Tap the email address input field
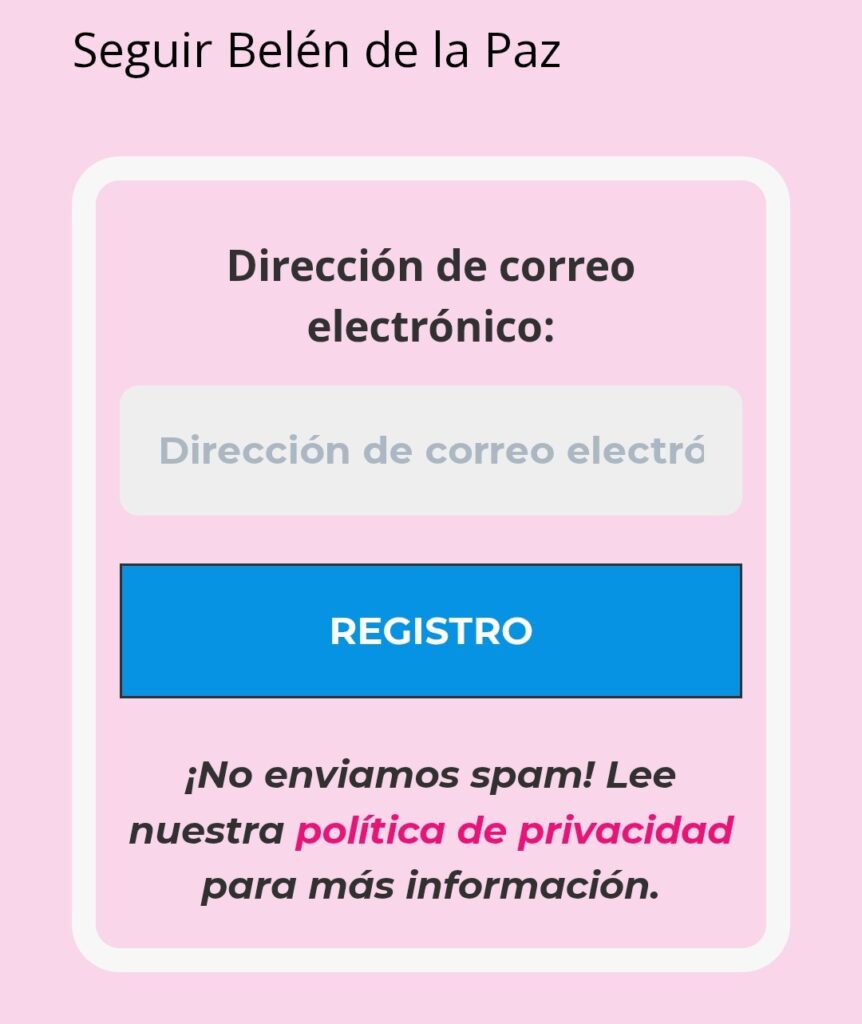This screenshot has height=1024, width=862. (x=430, y=451)
